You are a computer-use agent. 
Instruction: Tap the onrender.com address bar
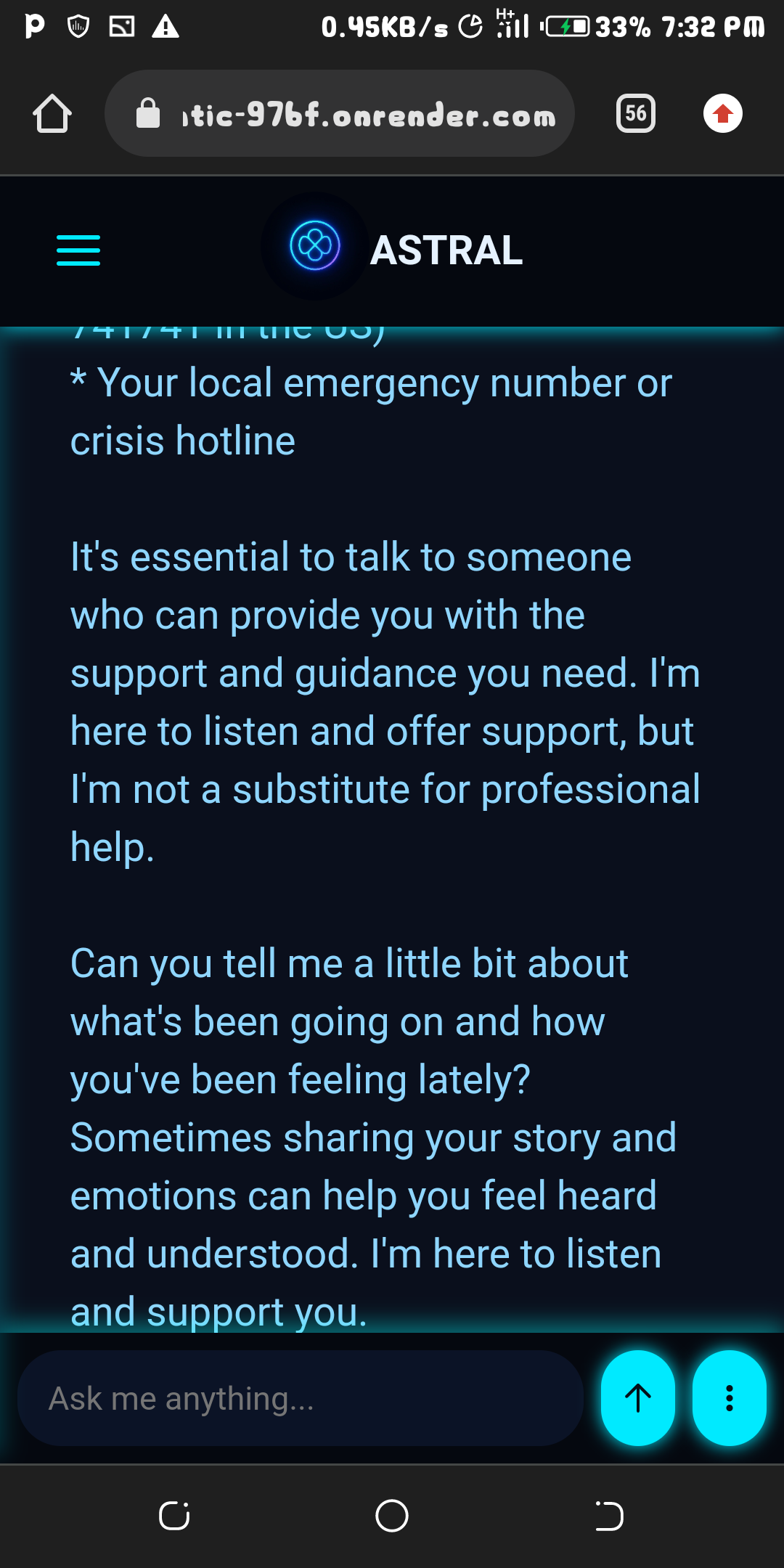coord(340,113)
